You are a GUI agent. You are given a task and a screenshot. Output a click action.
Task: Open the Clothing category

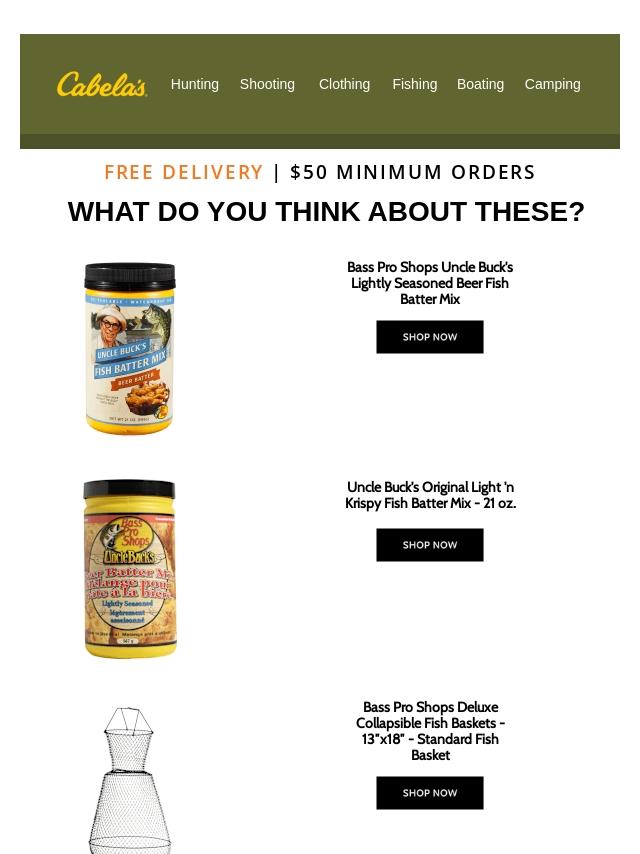344,85
